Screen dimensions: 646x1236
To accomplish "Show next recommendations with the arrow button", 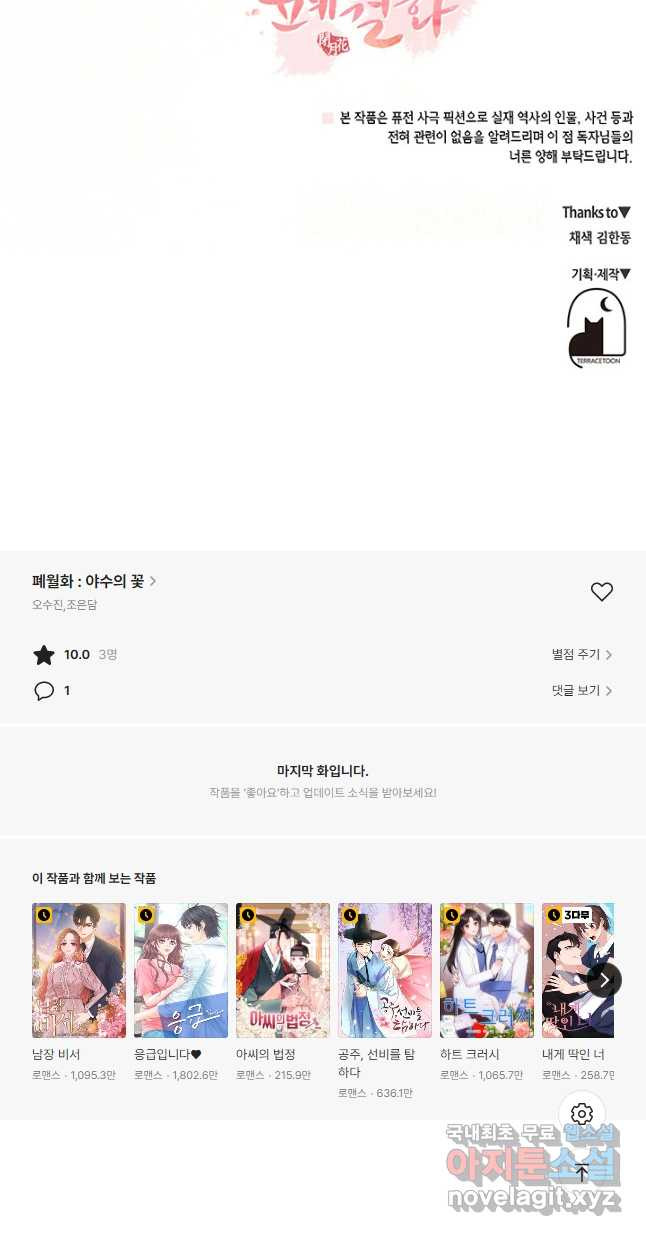I will [603, 979].
